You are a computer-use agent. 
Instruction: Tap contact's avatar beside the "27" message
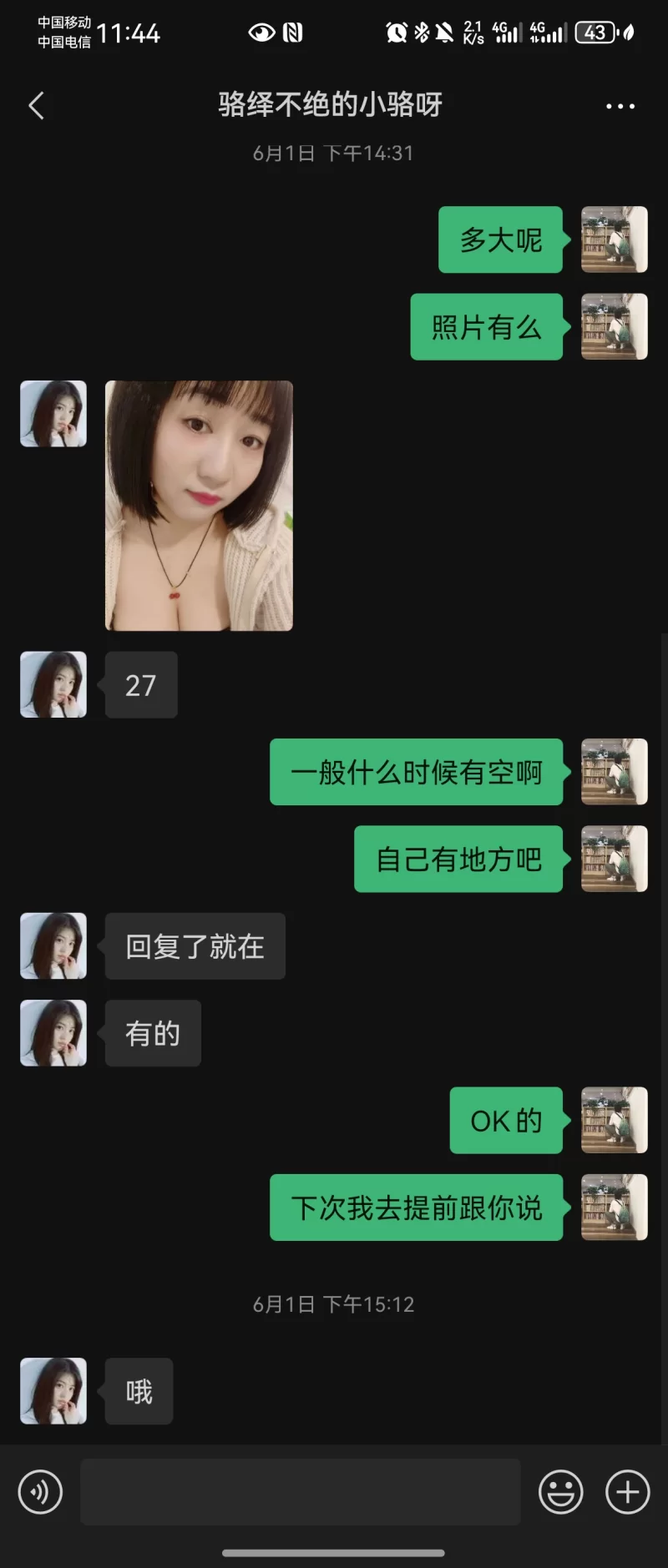pyautogui.click(x=53, y=684)
